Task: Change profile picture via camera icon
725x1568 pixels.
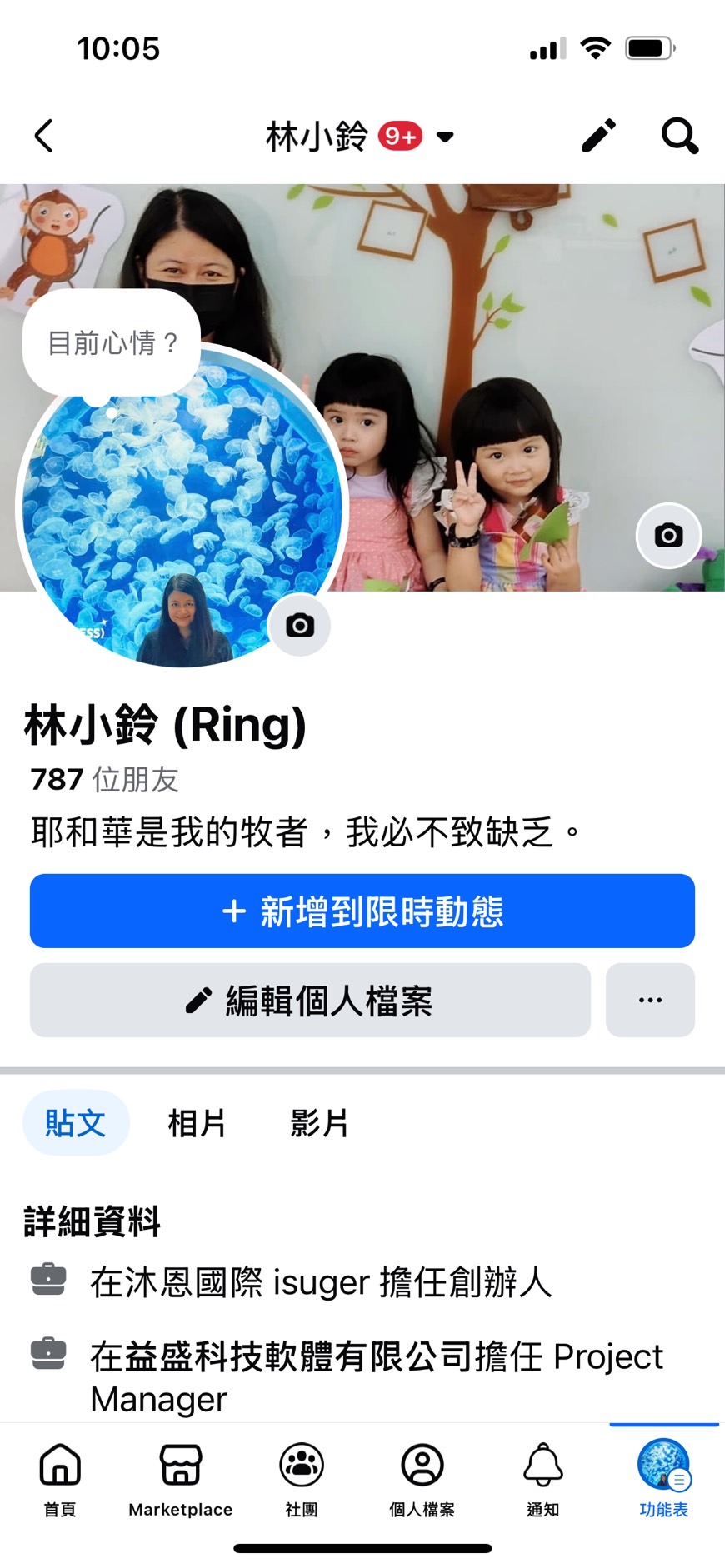Action: 300,625
